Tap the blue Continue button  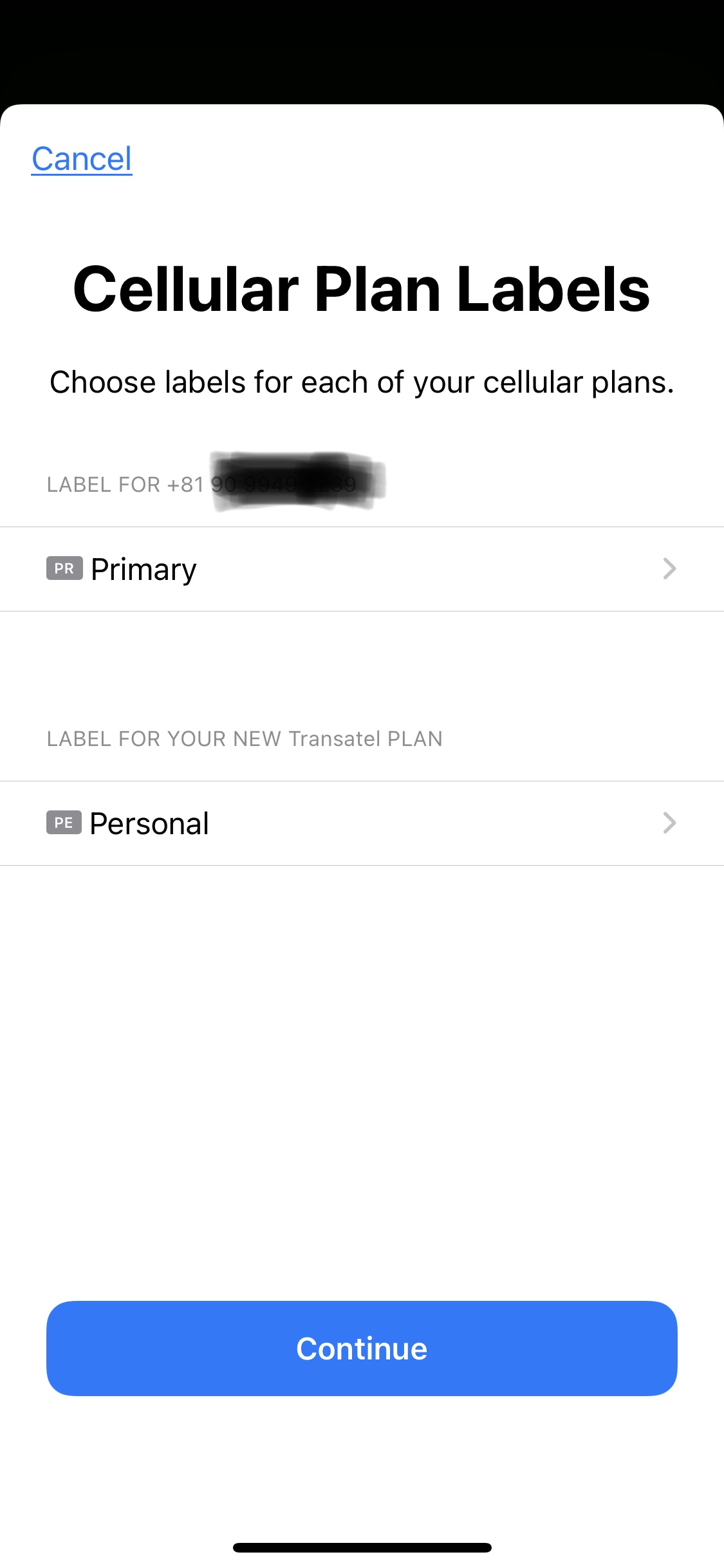pyautogui.click(x=362, y=1349)
